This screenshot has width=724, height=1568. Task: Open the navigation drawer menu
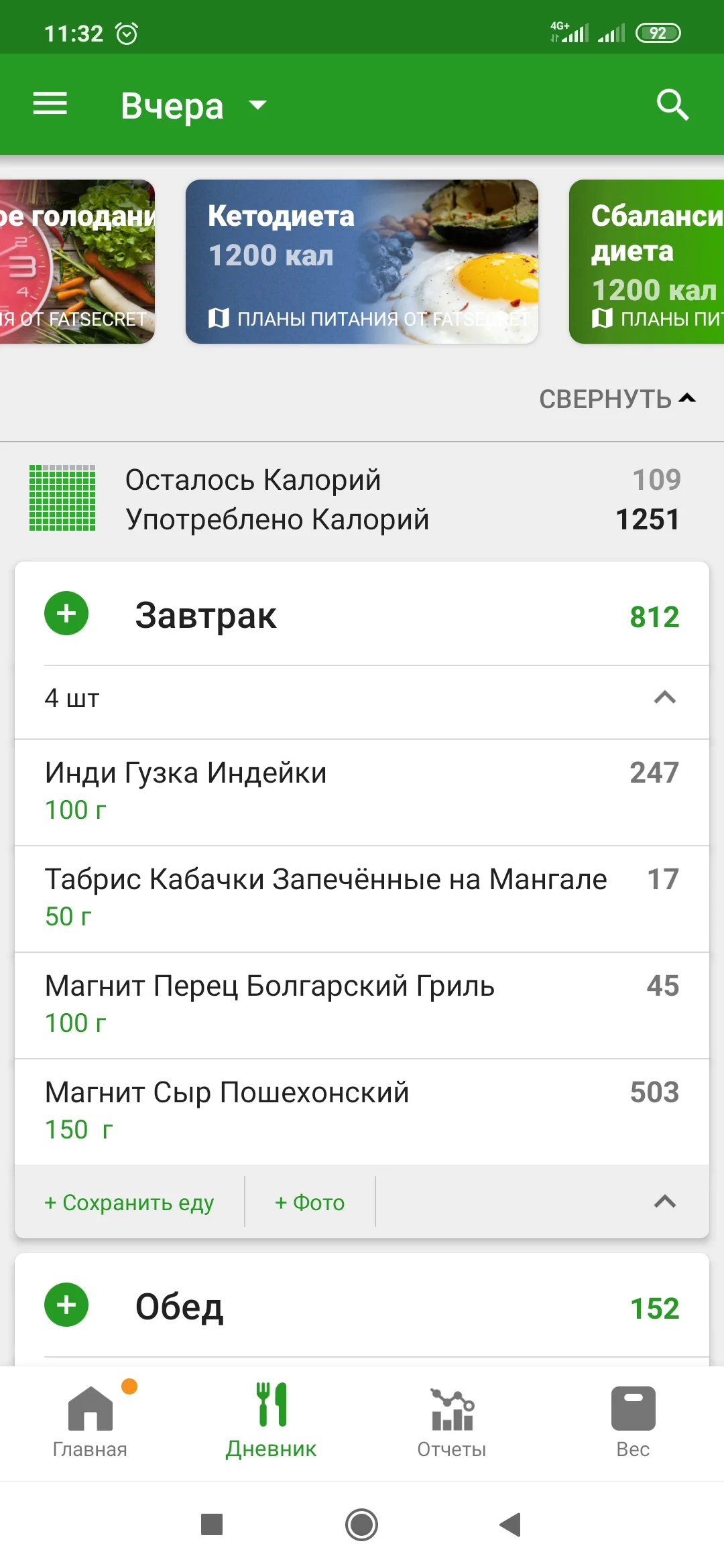49,104
